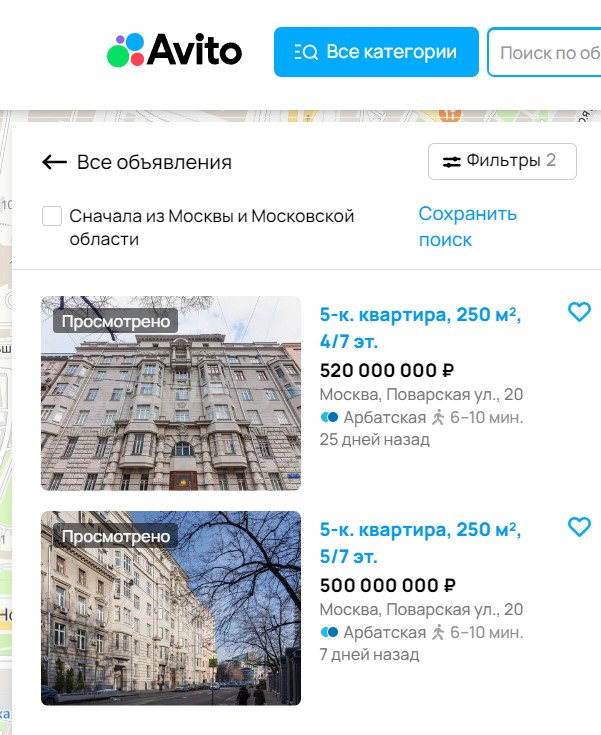This screenshot has height=735, width=601.
Task: Favorite the 520 000 000 ₽ apartment
Action: tap(579, 312)
